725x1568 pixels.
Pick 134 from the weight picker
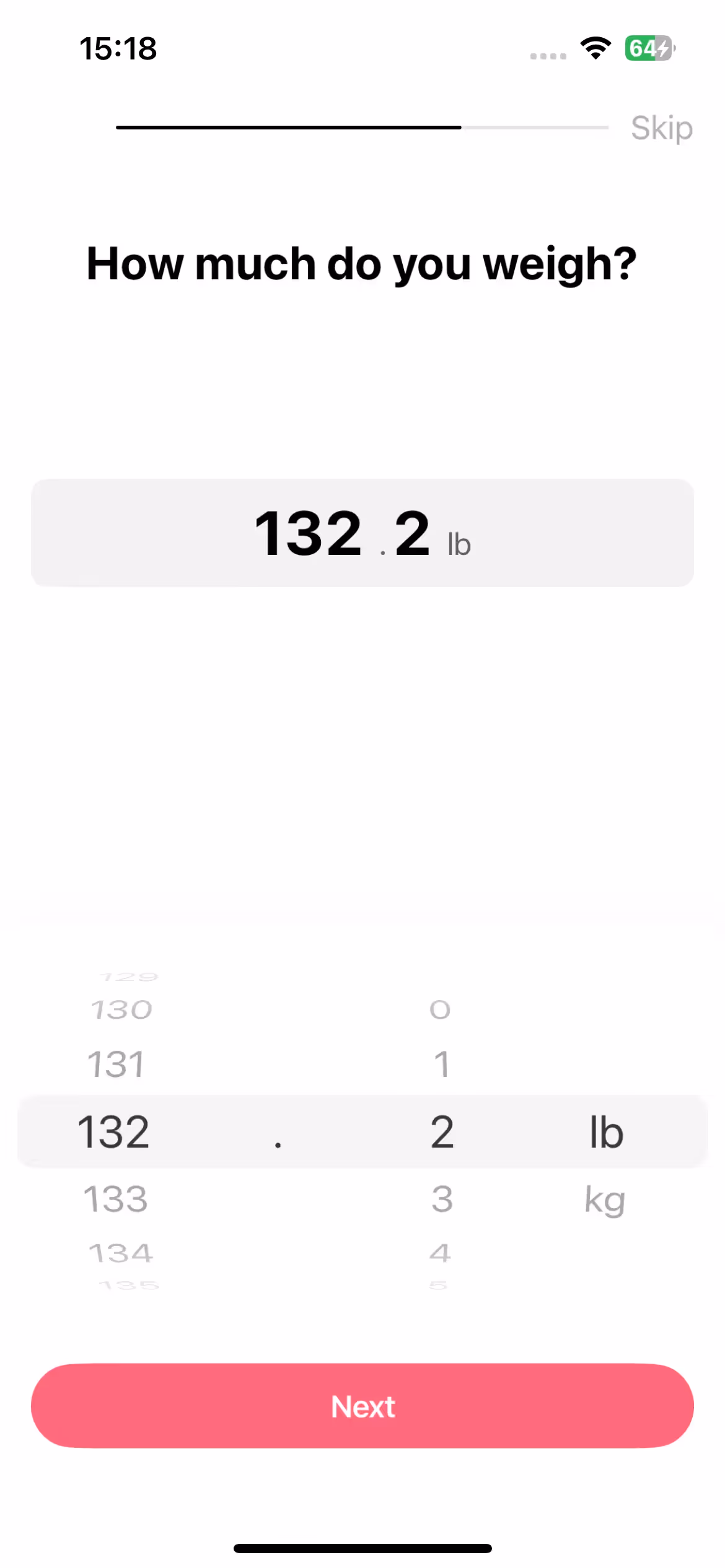point(121,1253)
